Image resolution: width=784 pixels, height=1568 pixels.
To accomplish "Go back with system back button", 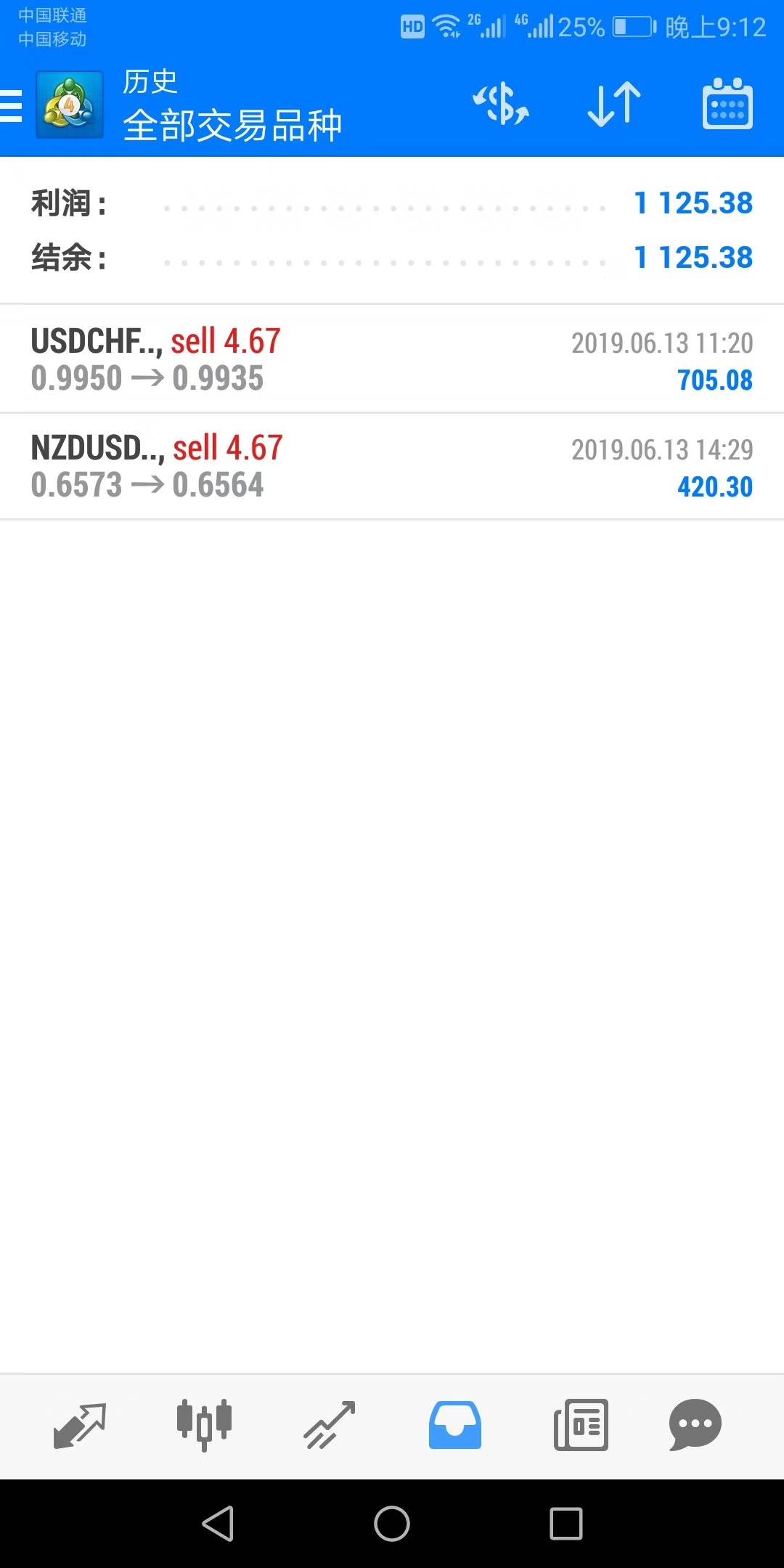I will pos(218,1523).
